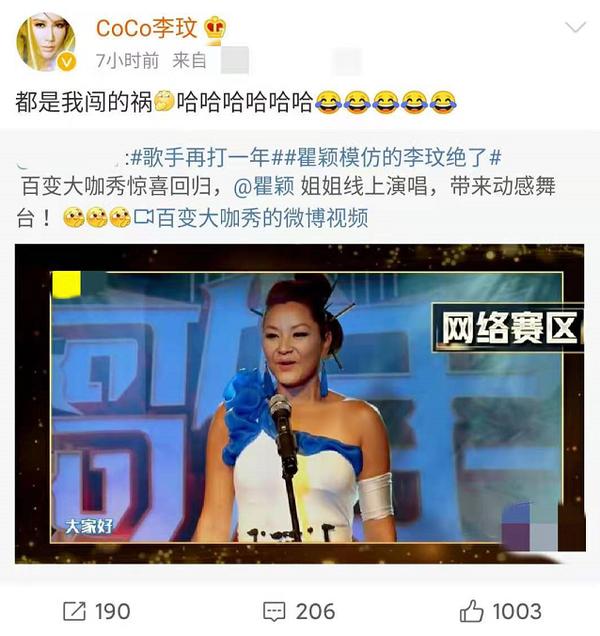Screen dimensions: 600x636
Task: Repost this post with 190 shares
Action: [97, 610]
